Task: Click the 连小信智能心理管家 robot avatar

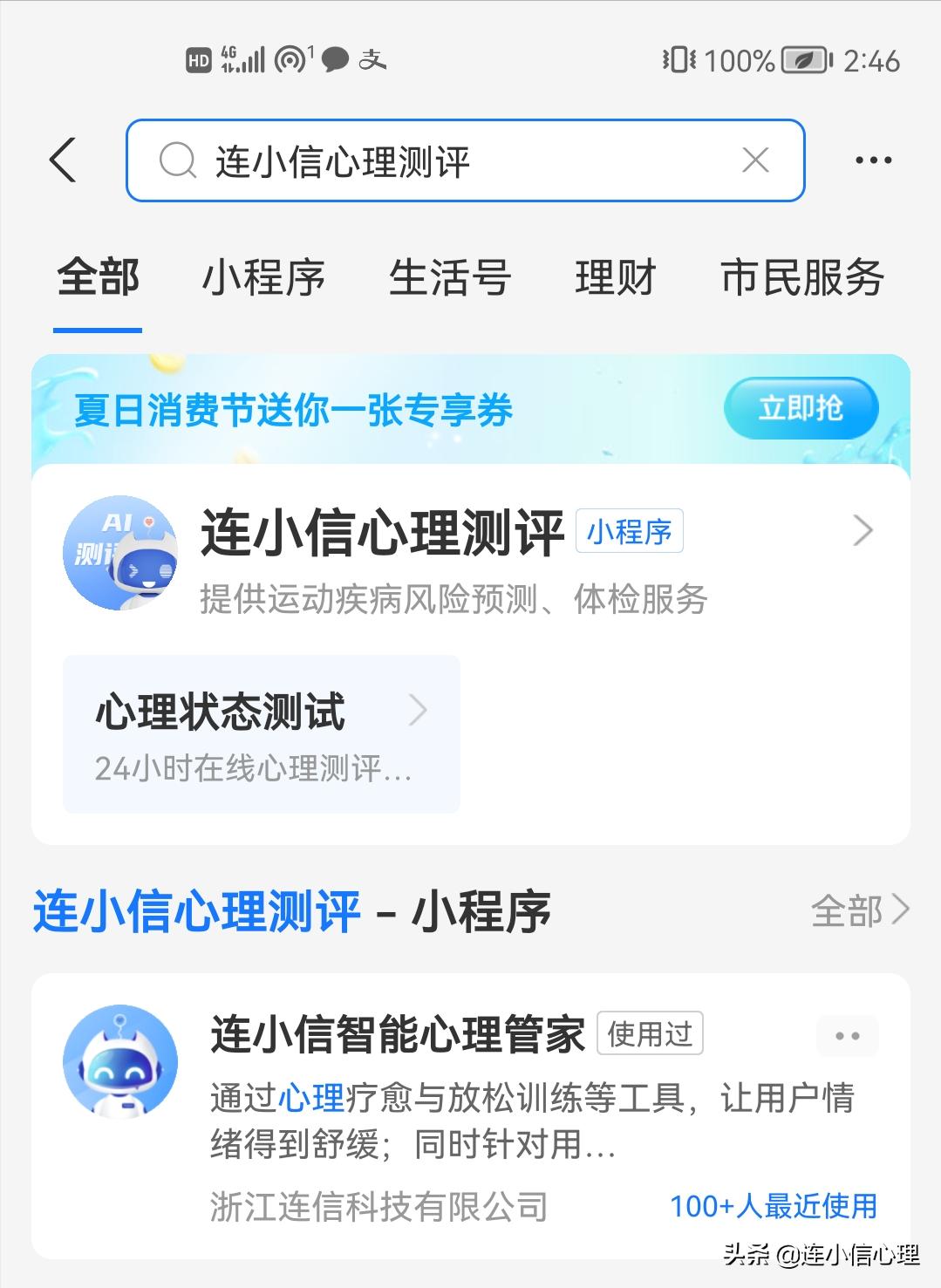Action: pyautogui.click(x=120, y=1061)
